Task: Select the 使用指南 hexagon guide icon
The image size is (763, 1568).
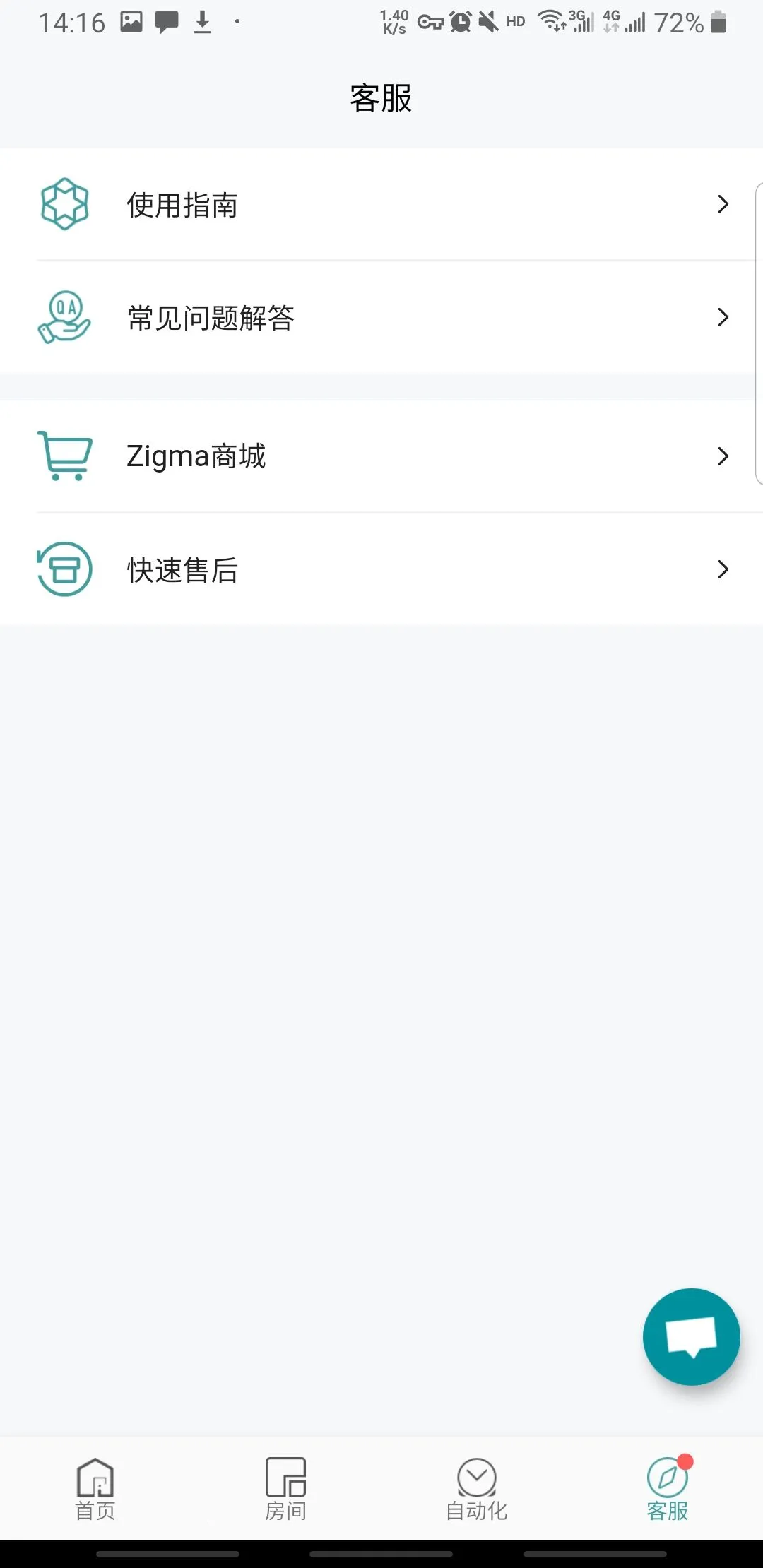Action: tap(64, 204)
